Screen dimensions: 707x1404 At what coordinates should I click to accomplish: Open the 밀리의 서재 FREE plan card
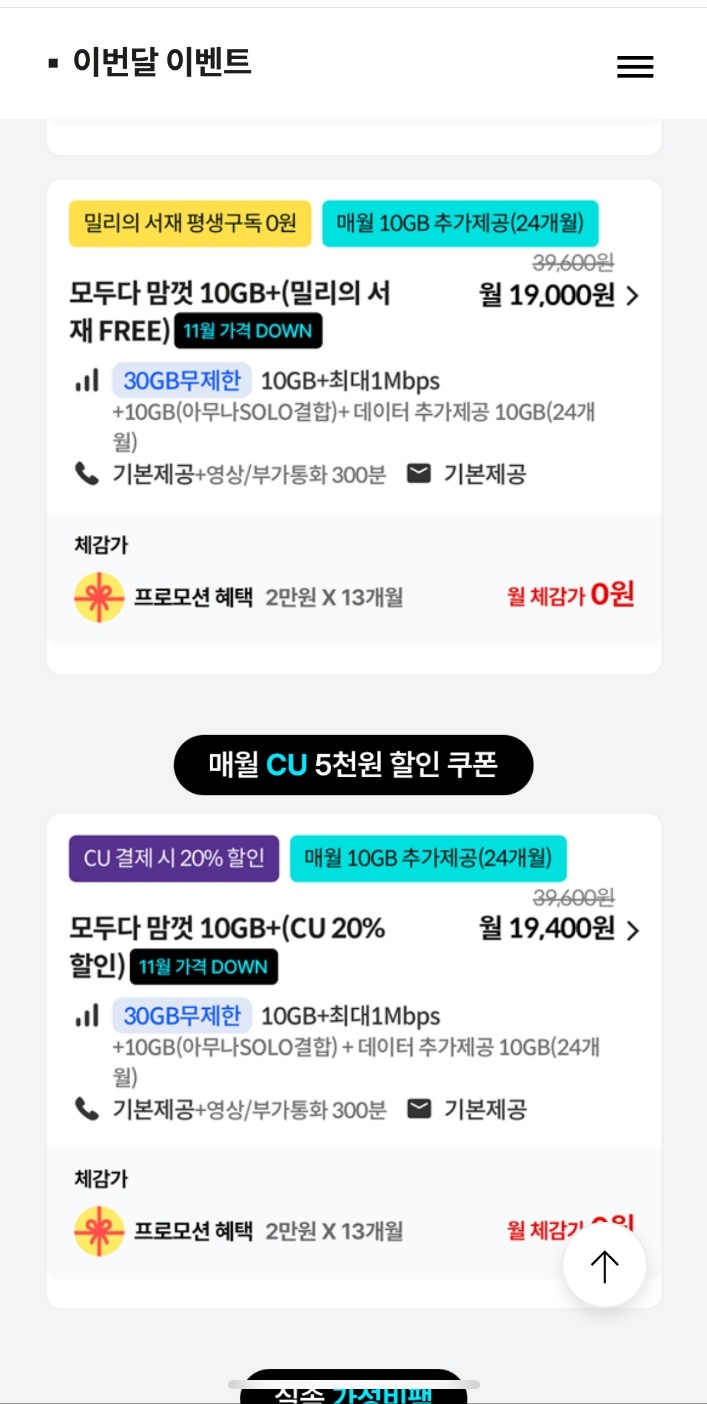pyautogui.click(x=230, y=310)
